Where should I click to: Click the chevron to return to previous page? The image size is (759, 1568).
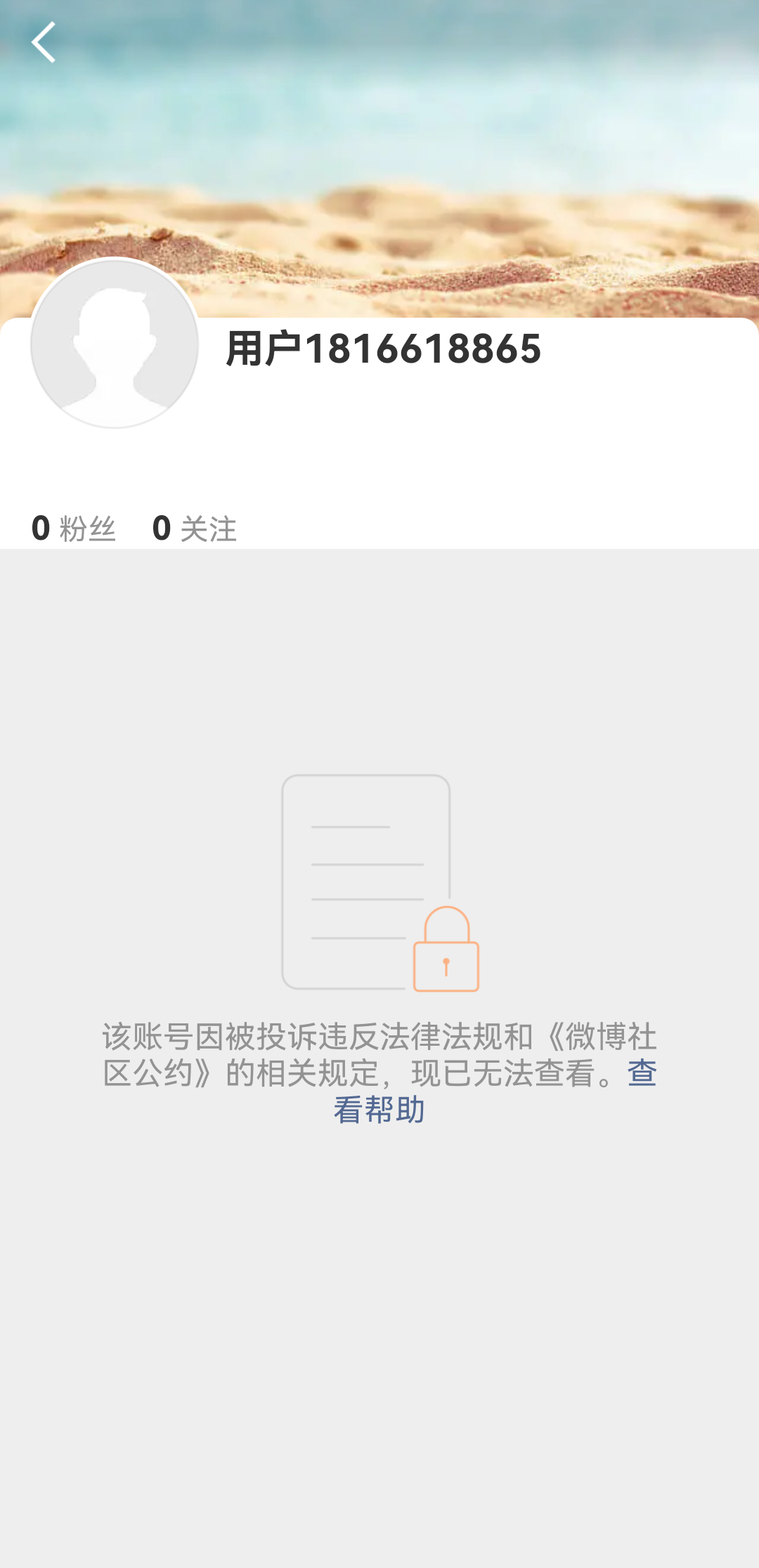click(x=44, y=42)
